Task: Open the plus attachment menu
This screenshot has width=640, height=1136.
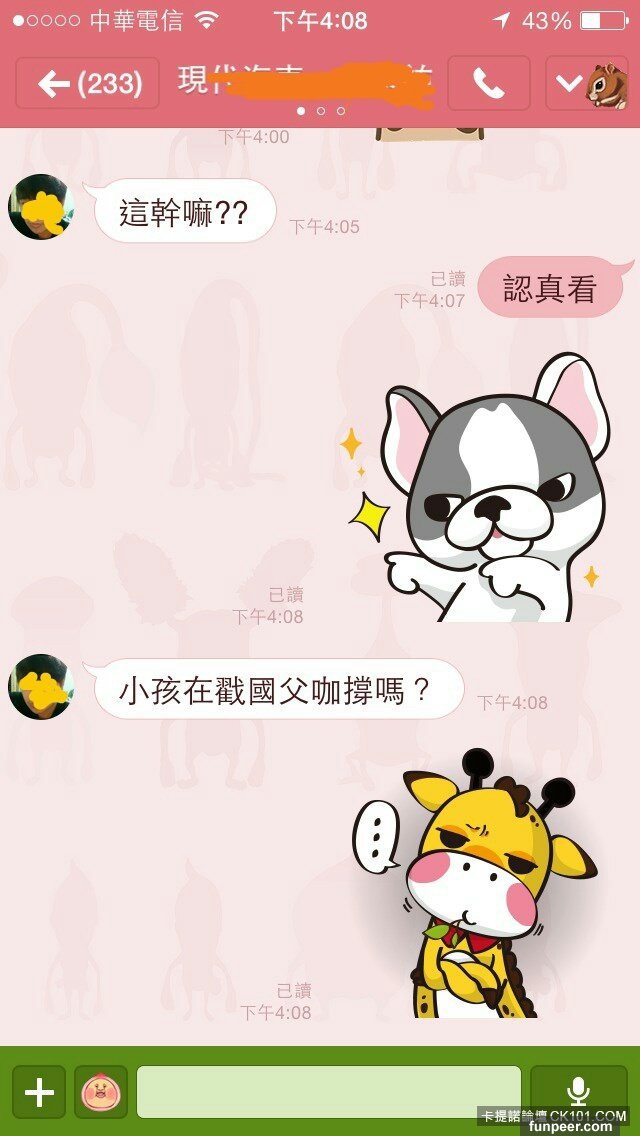Action: point(39,1091)
